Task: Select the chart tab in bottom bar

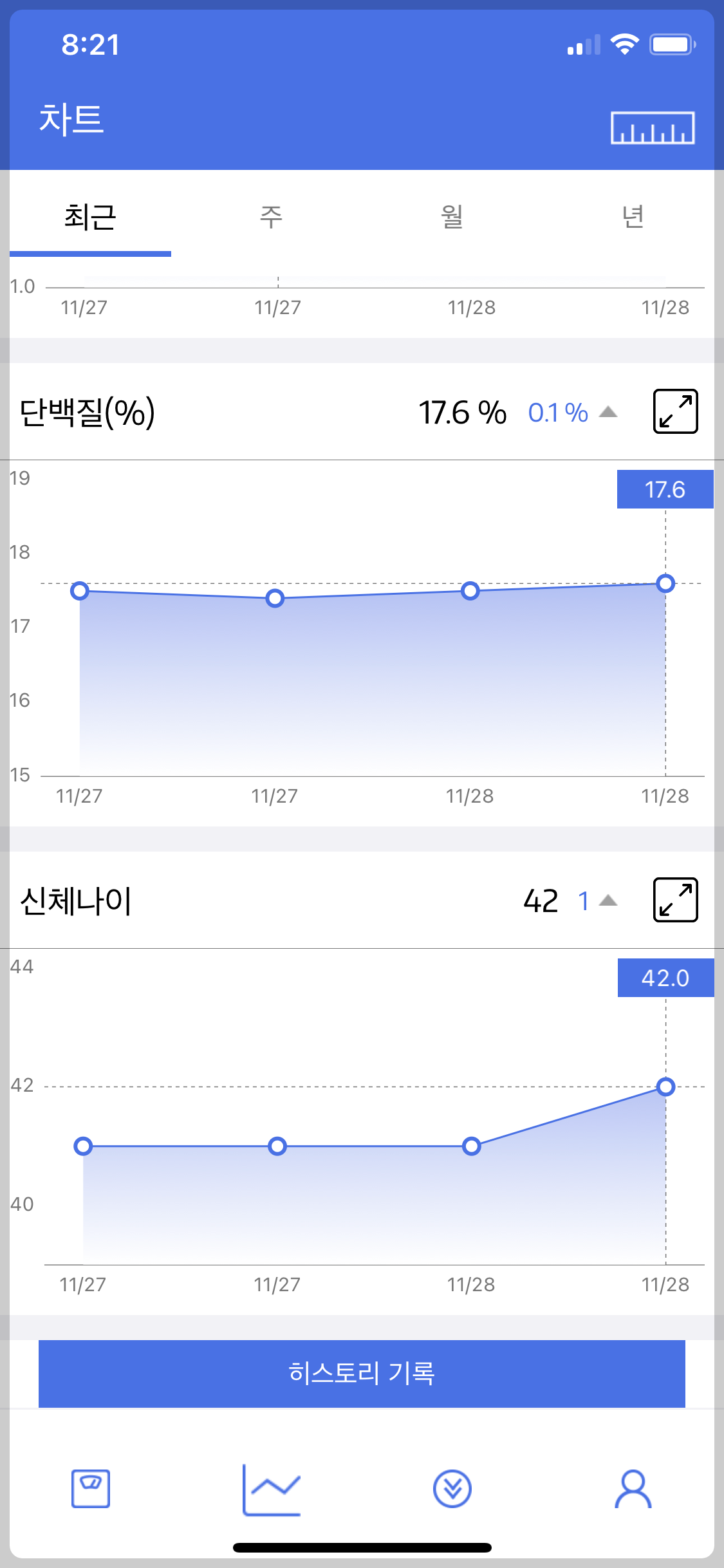Action: [271, 1489]
